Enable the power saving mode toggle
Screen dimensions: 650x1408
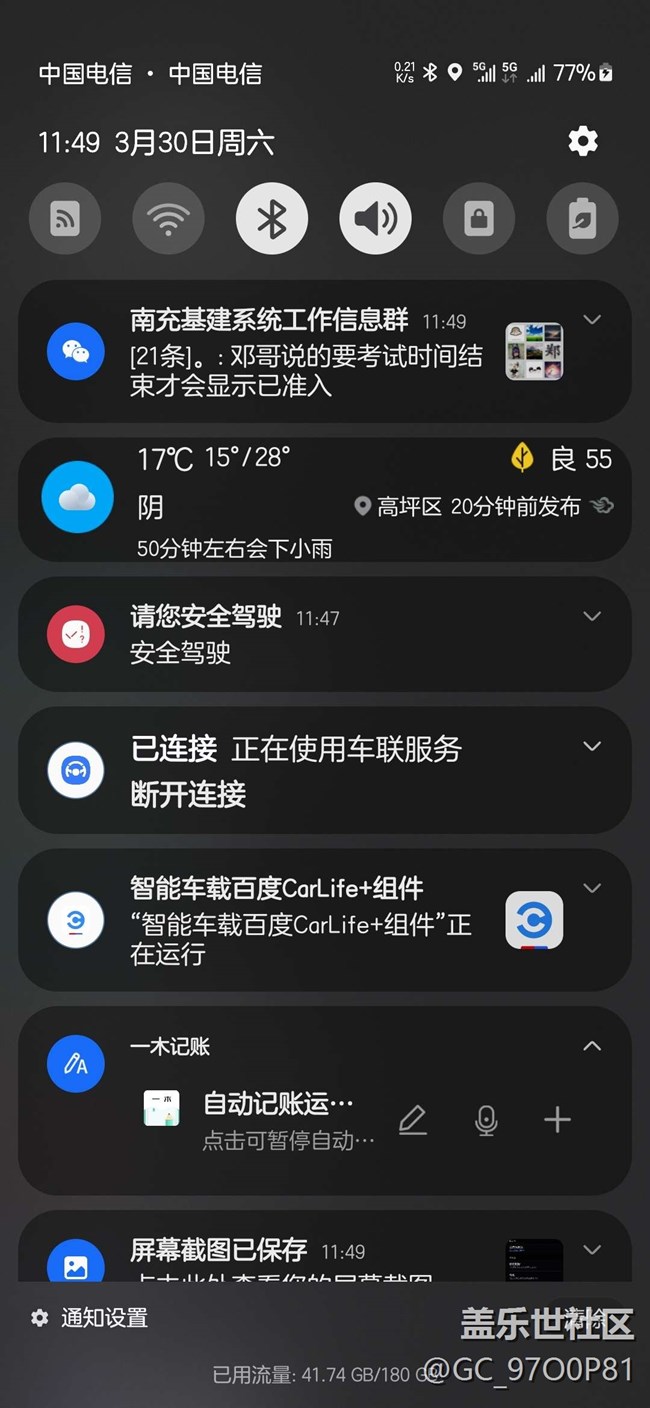point(582,218)
